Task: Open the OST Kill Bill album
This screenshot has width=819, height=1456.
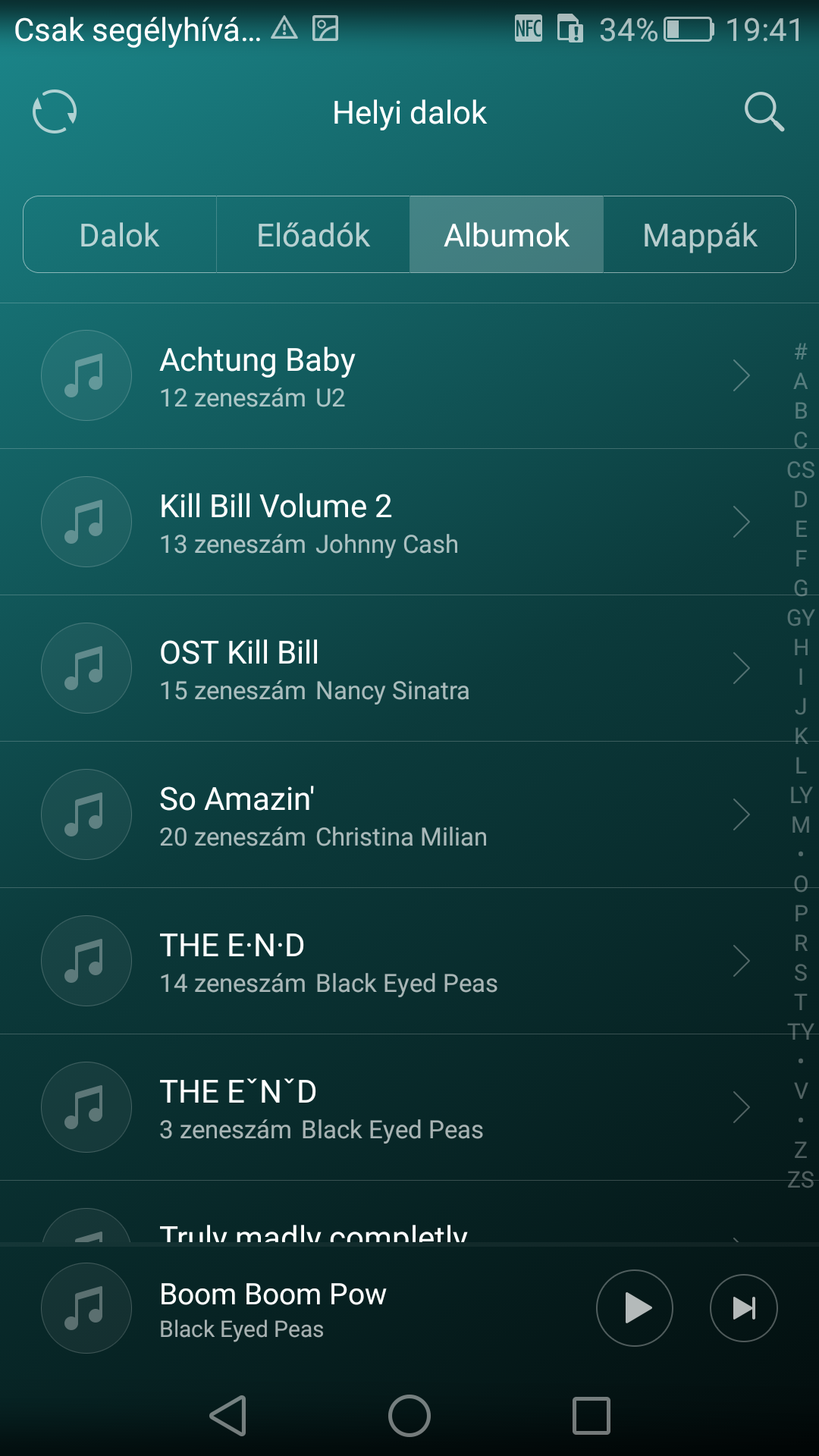Action: point(379,669)
